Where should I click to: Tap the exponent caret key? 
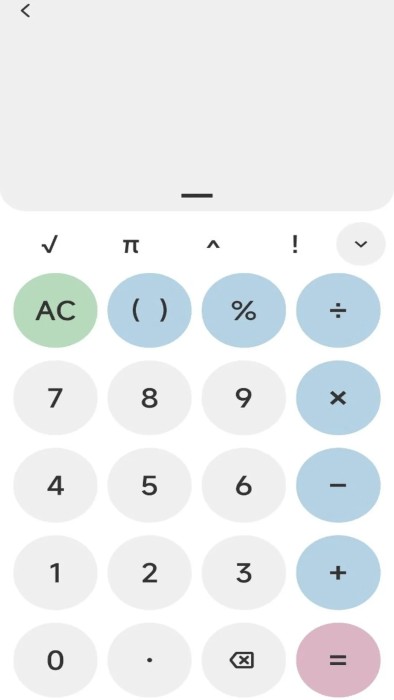(213, 245)
